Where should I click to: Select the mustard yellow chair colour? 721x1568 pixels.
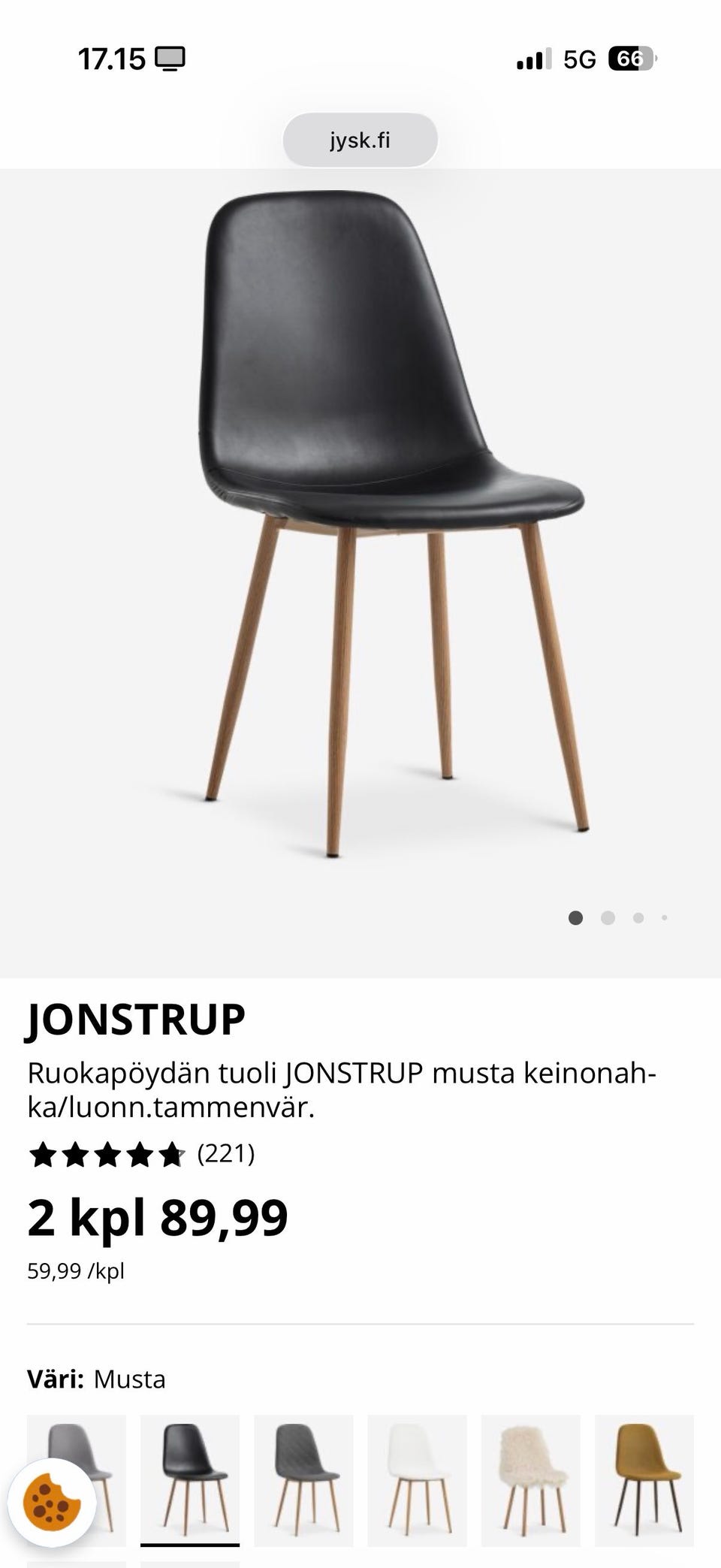coord(644,1469)
